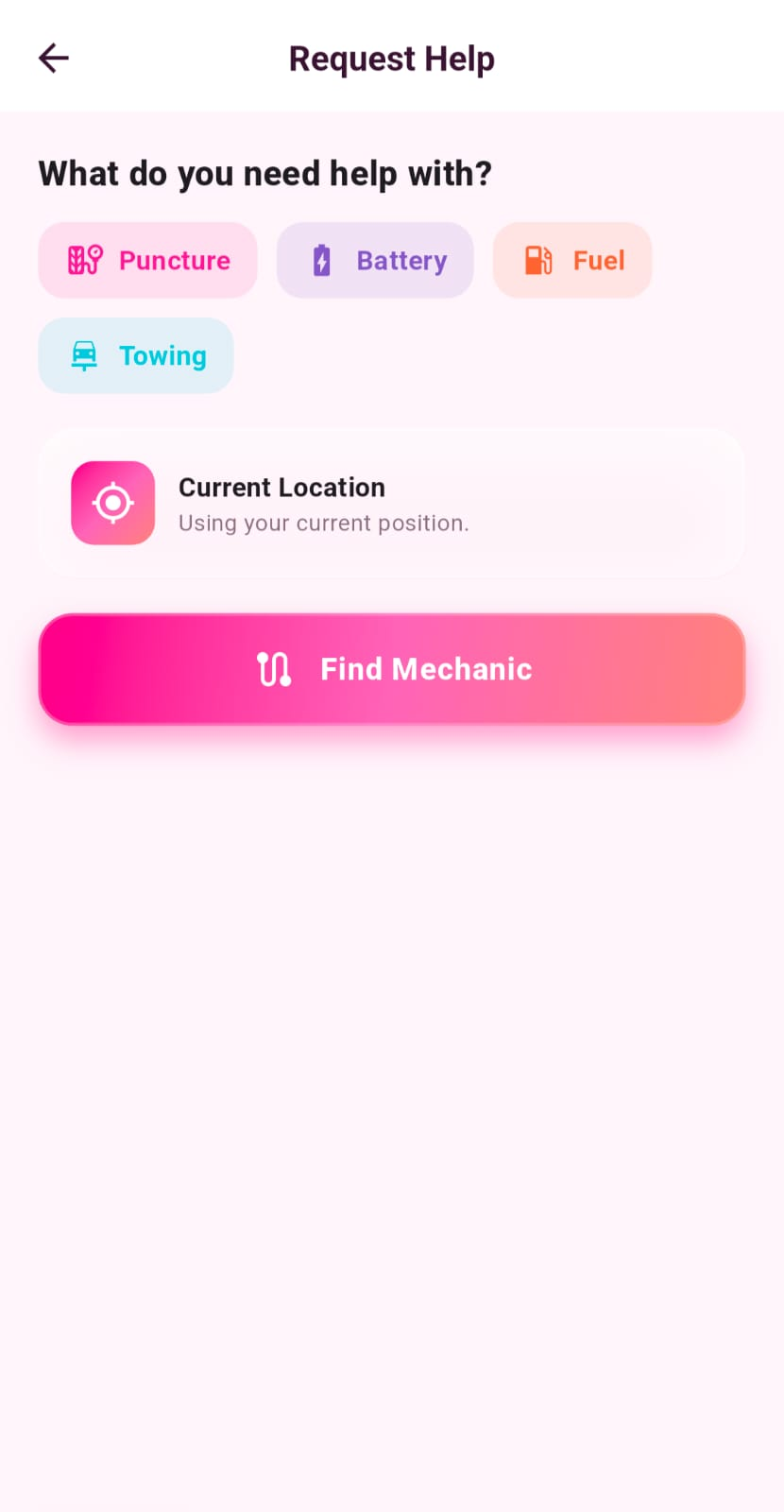Select the Battery help option

pyautogui.click(x=374, y=260)
